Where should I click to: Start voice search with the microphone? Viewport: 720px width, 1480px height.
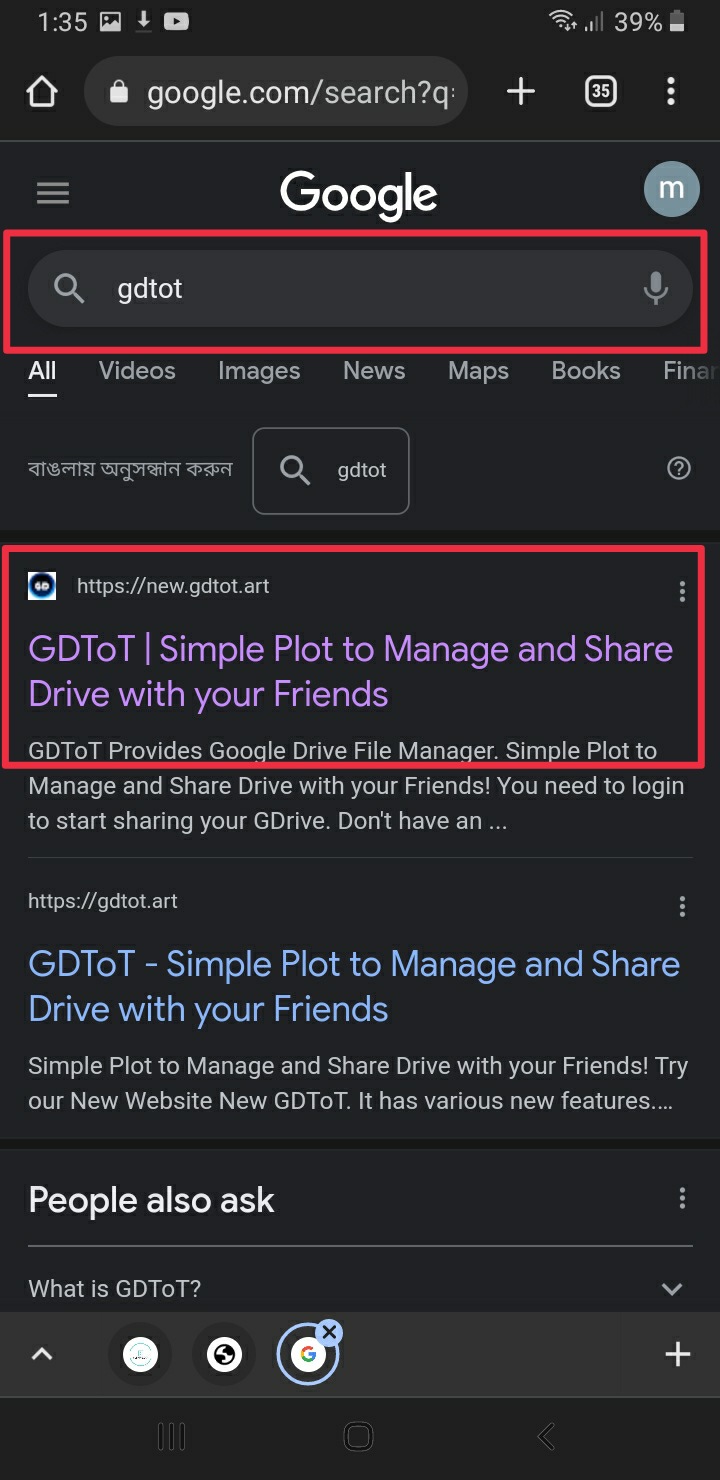coord(655,289)
